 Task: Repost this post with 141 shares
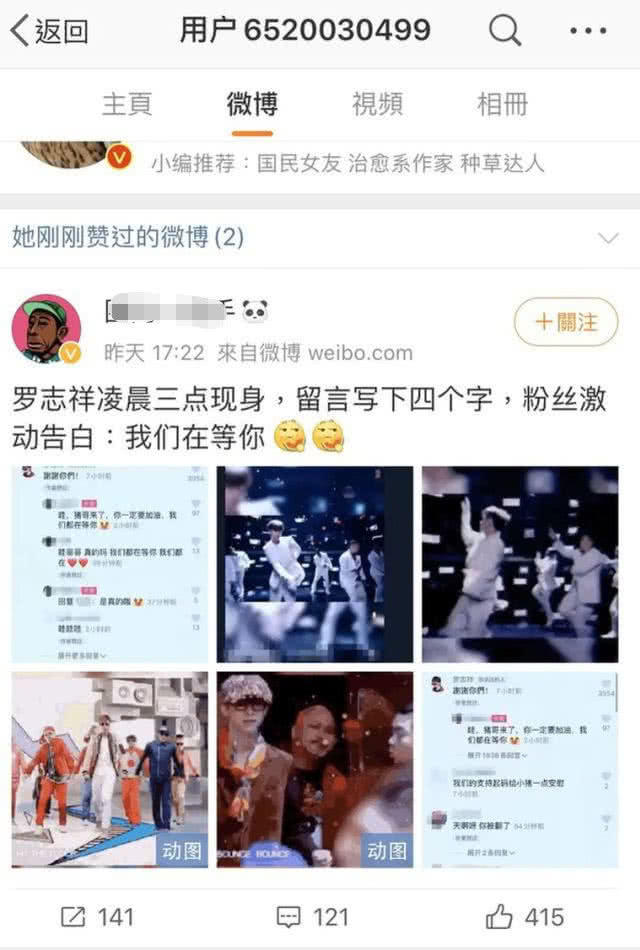pyautogui.click(x=98, y=916)
